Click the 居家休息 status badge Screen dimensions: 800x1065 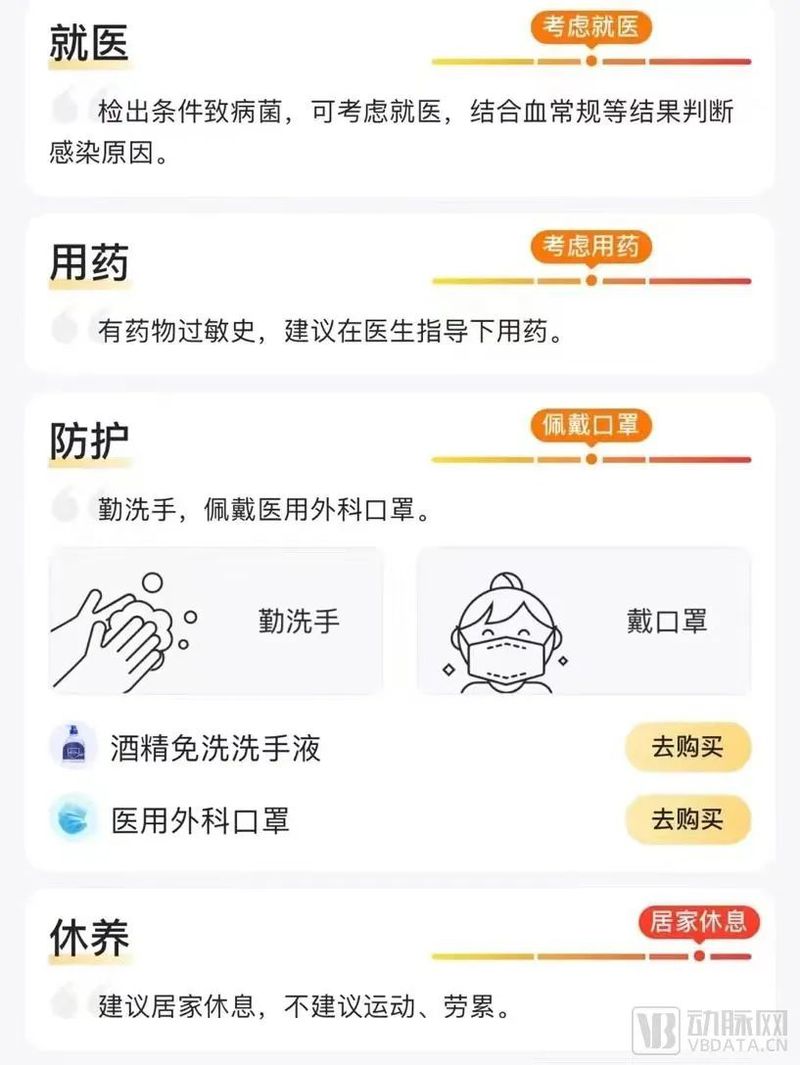(697, 924)
